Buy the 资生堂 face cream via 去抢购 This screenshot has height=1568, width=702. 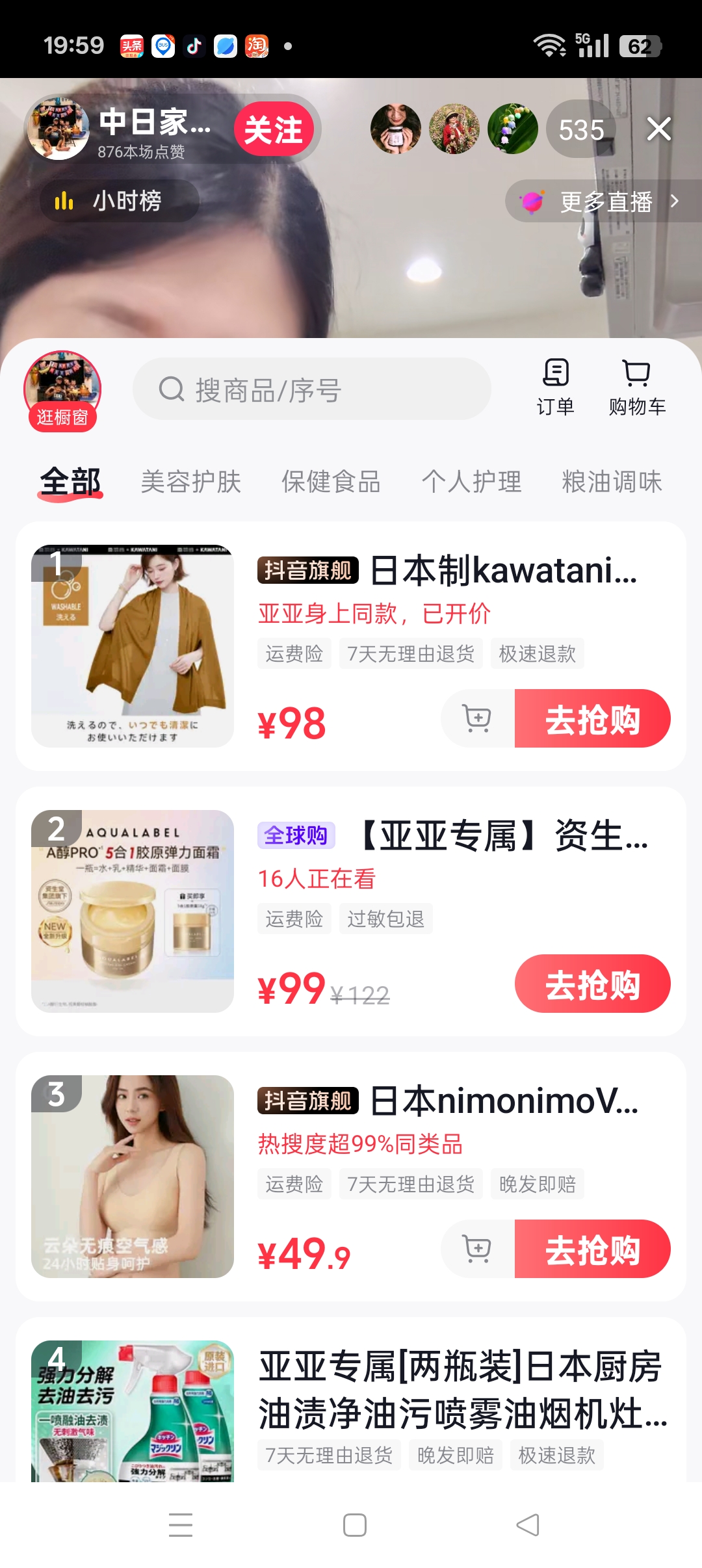click(x=592, y=984)
